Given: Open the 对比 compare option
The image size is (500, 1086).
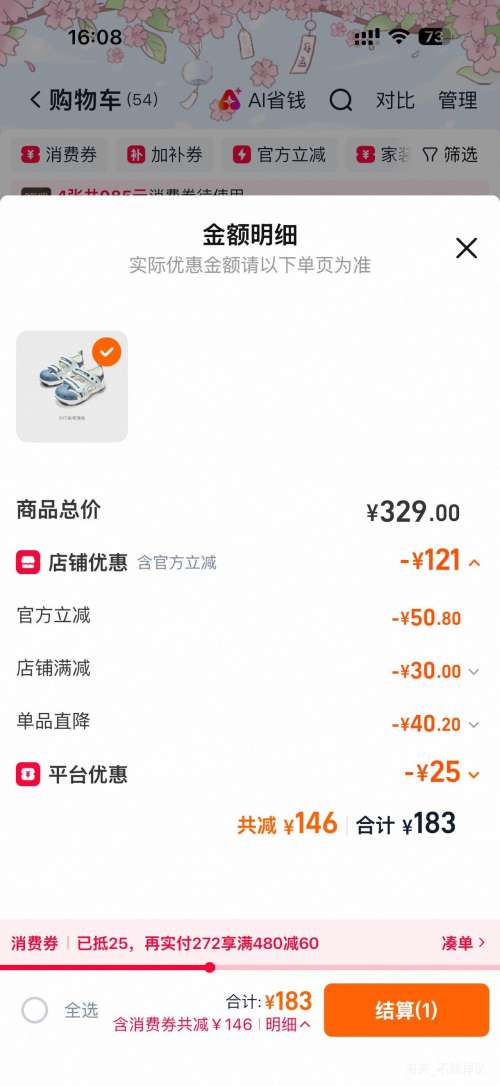Looking at the screenshot, I should click(395, 100).
